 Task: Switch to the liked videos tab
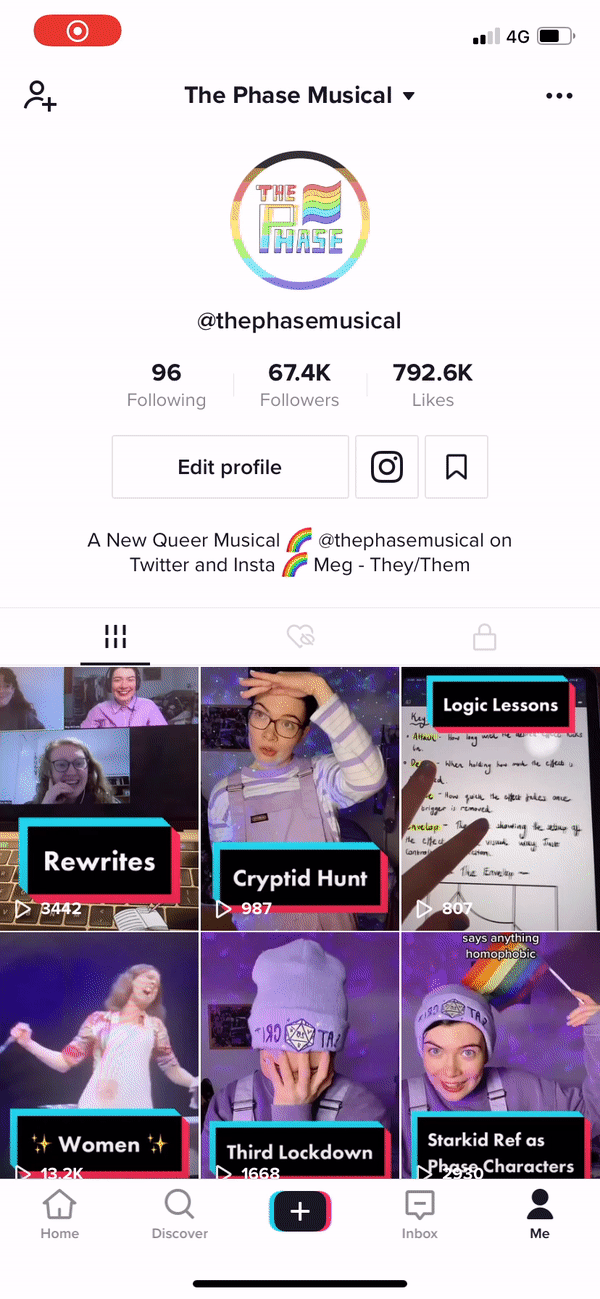[300, 636]
